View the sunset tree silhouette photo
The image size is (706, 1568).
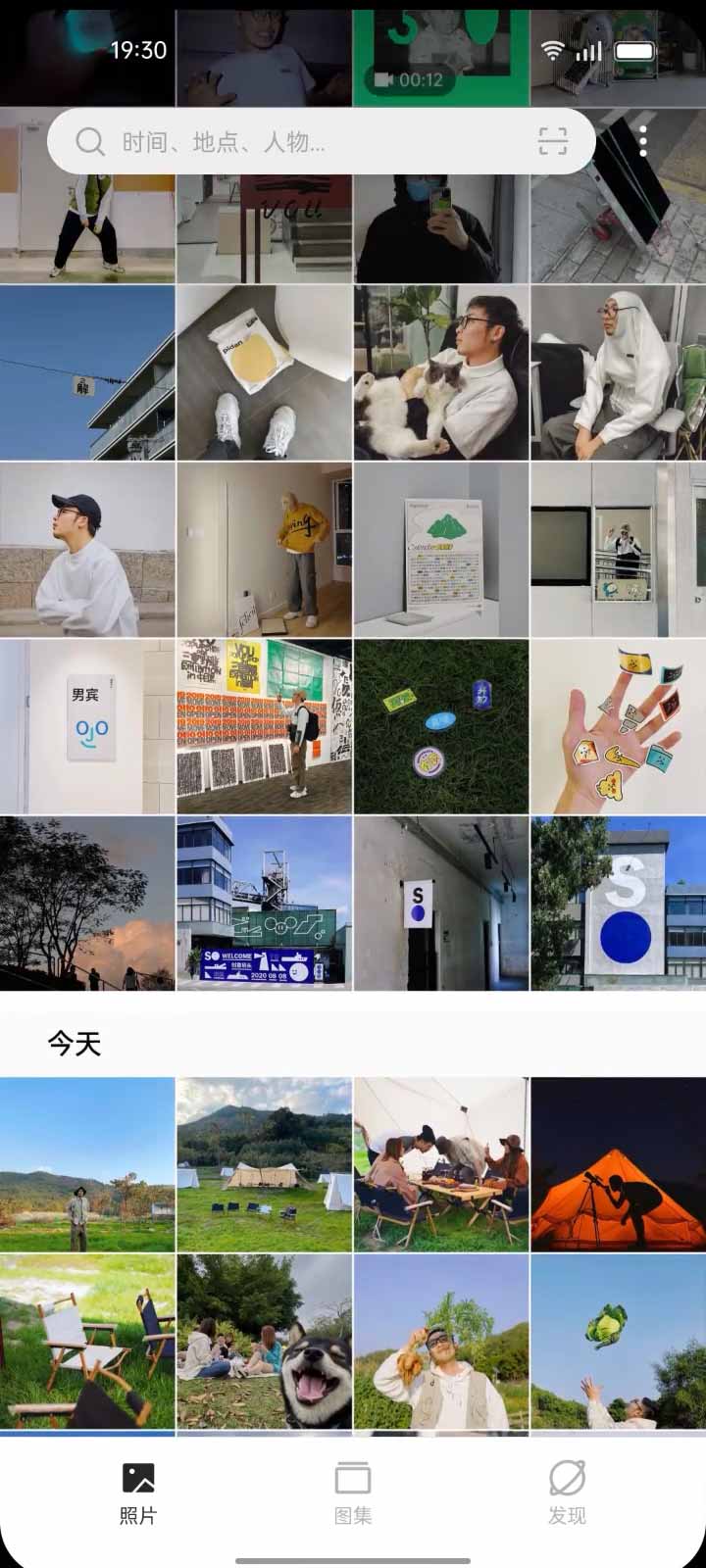click(87, 903)
